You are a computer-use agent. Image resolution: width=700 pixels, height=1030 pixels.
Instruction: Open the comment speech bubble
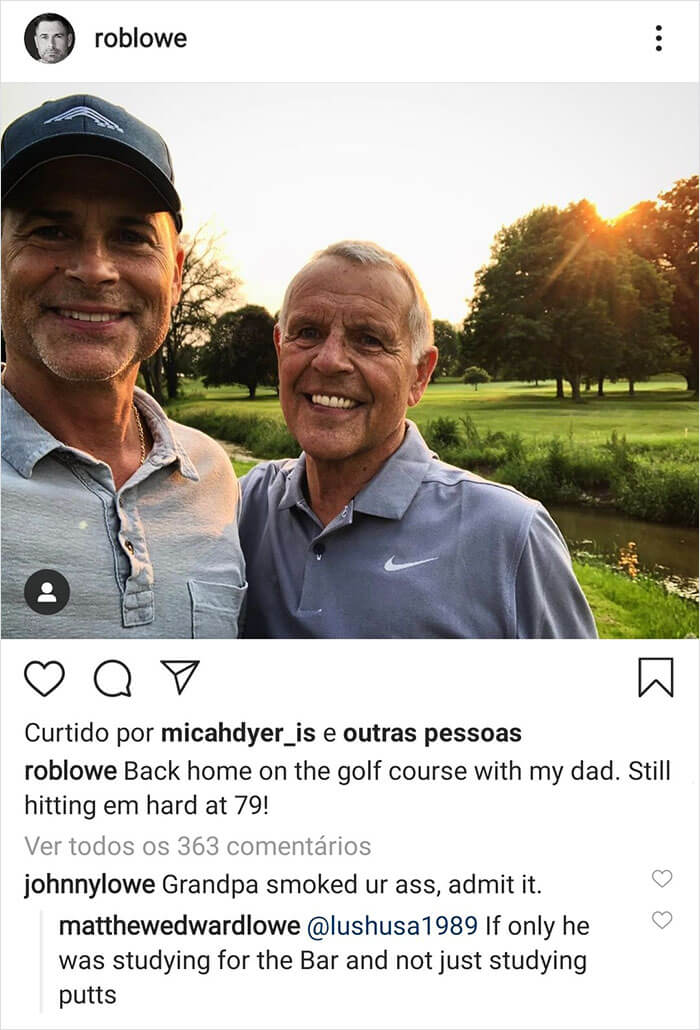coord(112,678)
